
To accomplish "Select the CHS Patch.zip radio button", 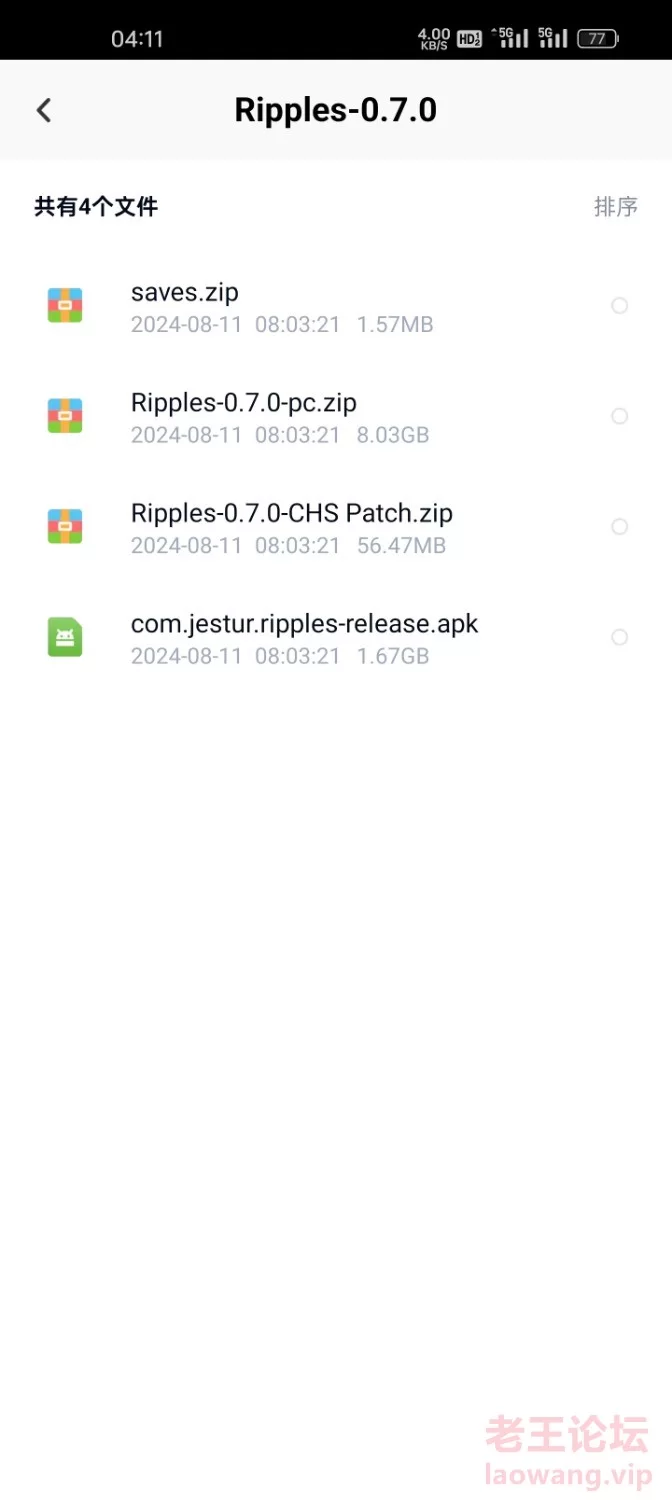I will click(x=620, y=527).
